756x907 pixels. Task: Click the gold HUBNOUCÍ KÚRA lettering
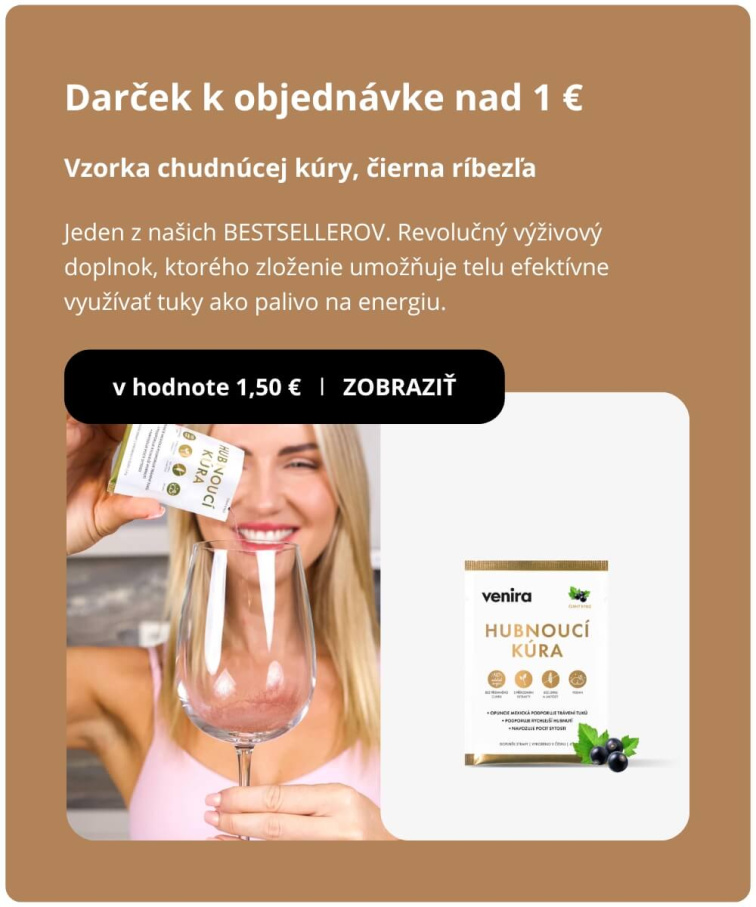pos(538,638)
